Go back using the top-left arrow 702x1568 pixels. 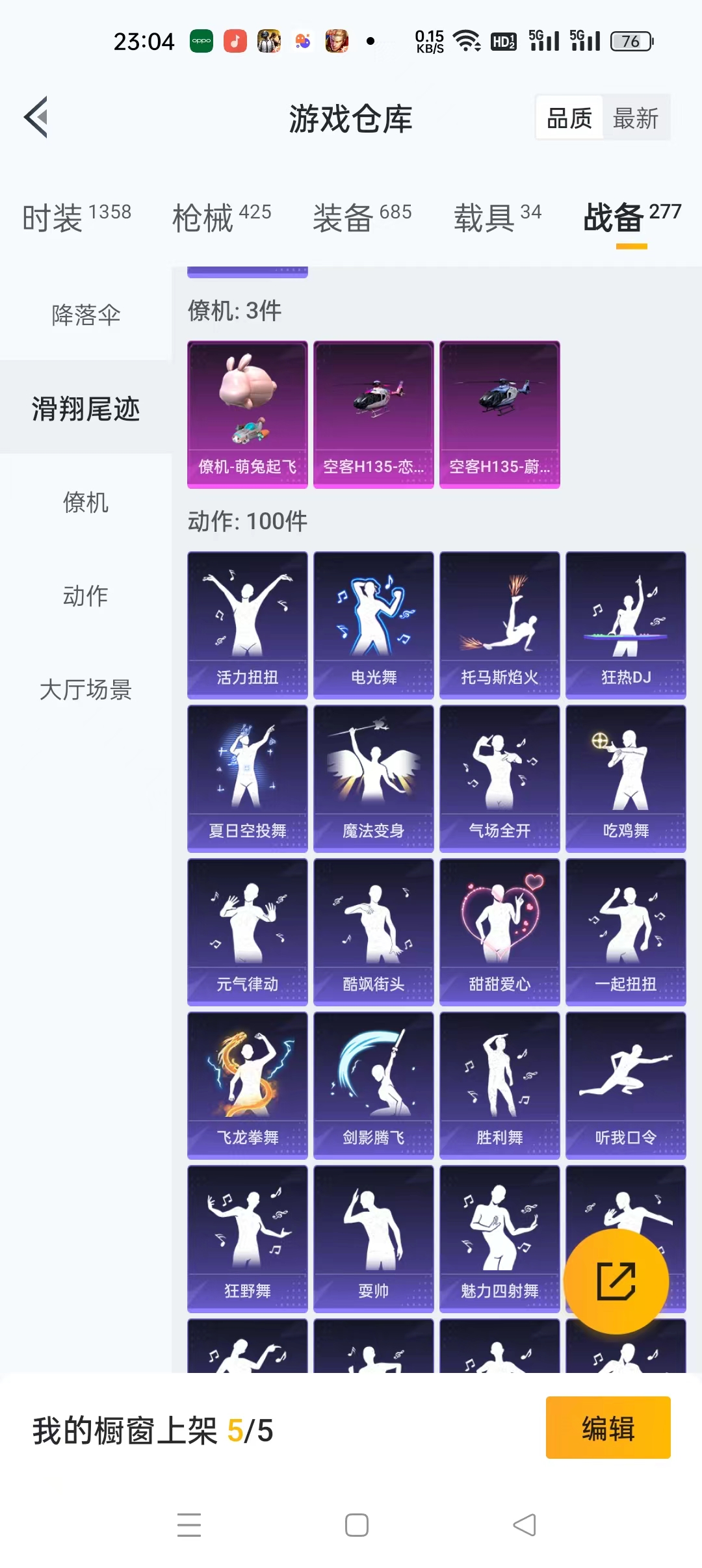coord(36,118)
